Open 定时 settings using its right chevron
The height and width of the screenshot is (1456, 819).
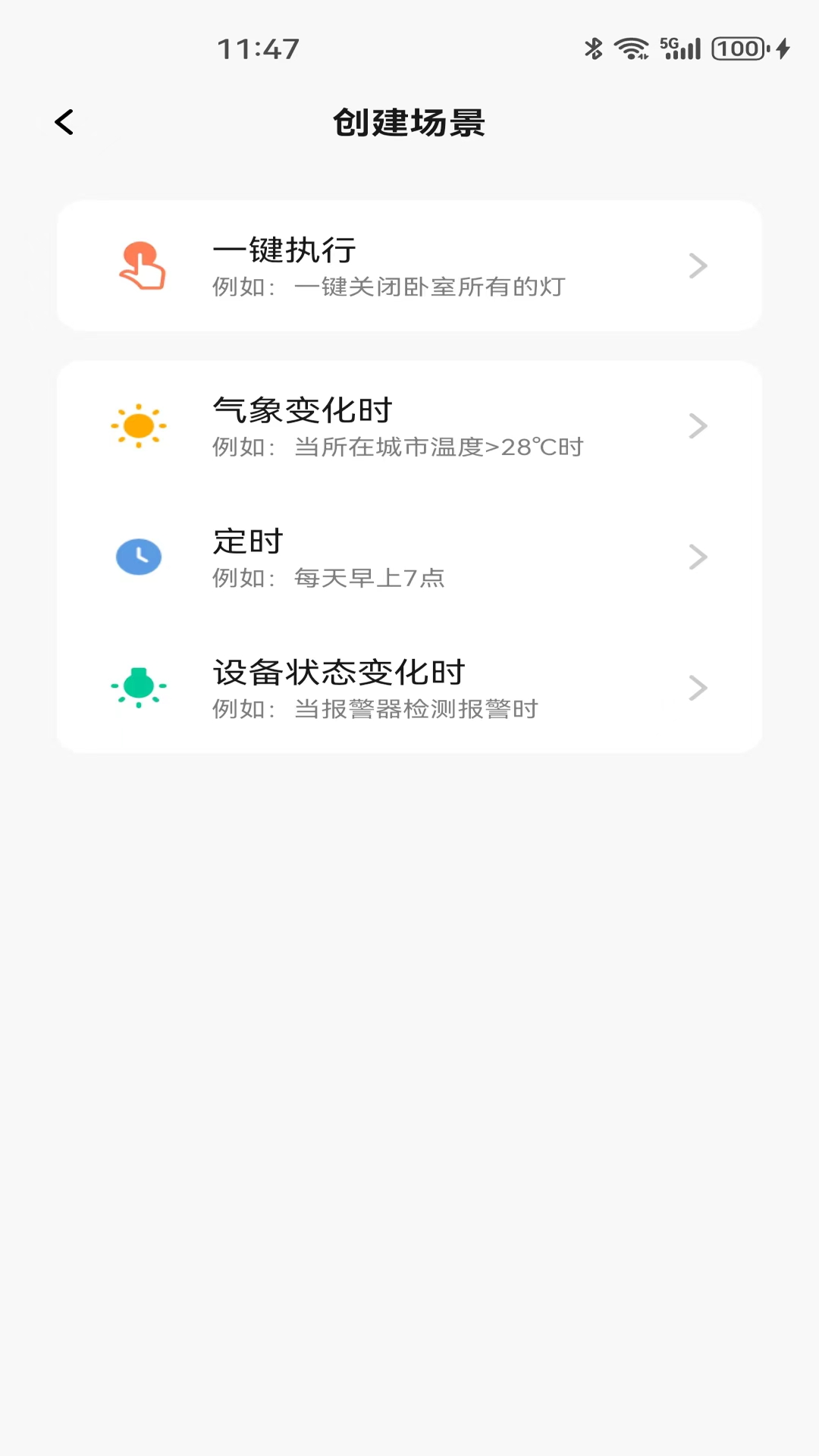tap(698, 557)
